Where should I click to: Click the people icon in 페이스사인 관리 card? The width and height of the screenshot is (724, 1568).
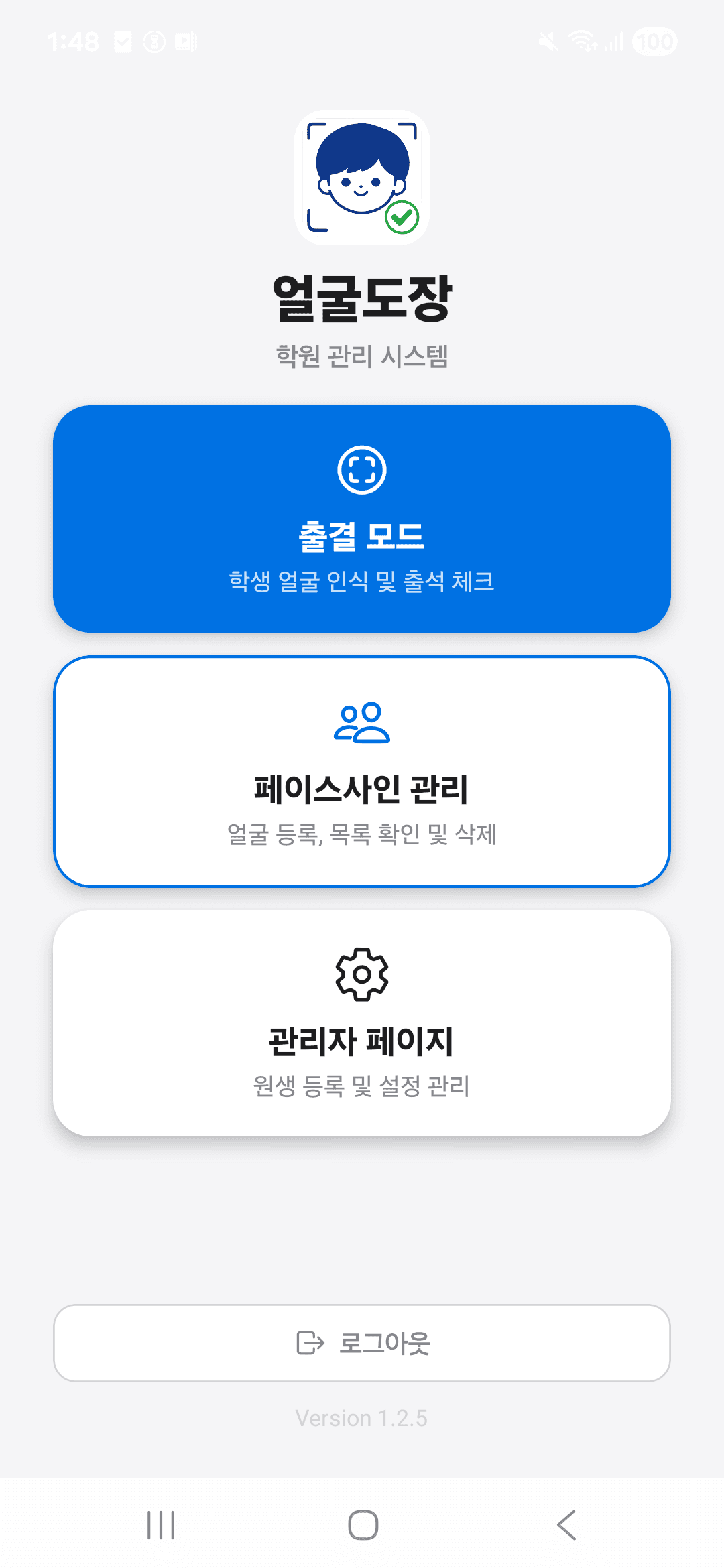point(362,725)
